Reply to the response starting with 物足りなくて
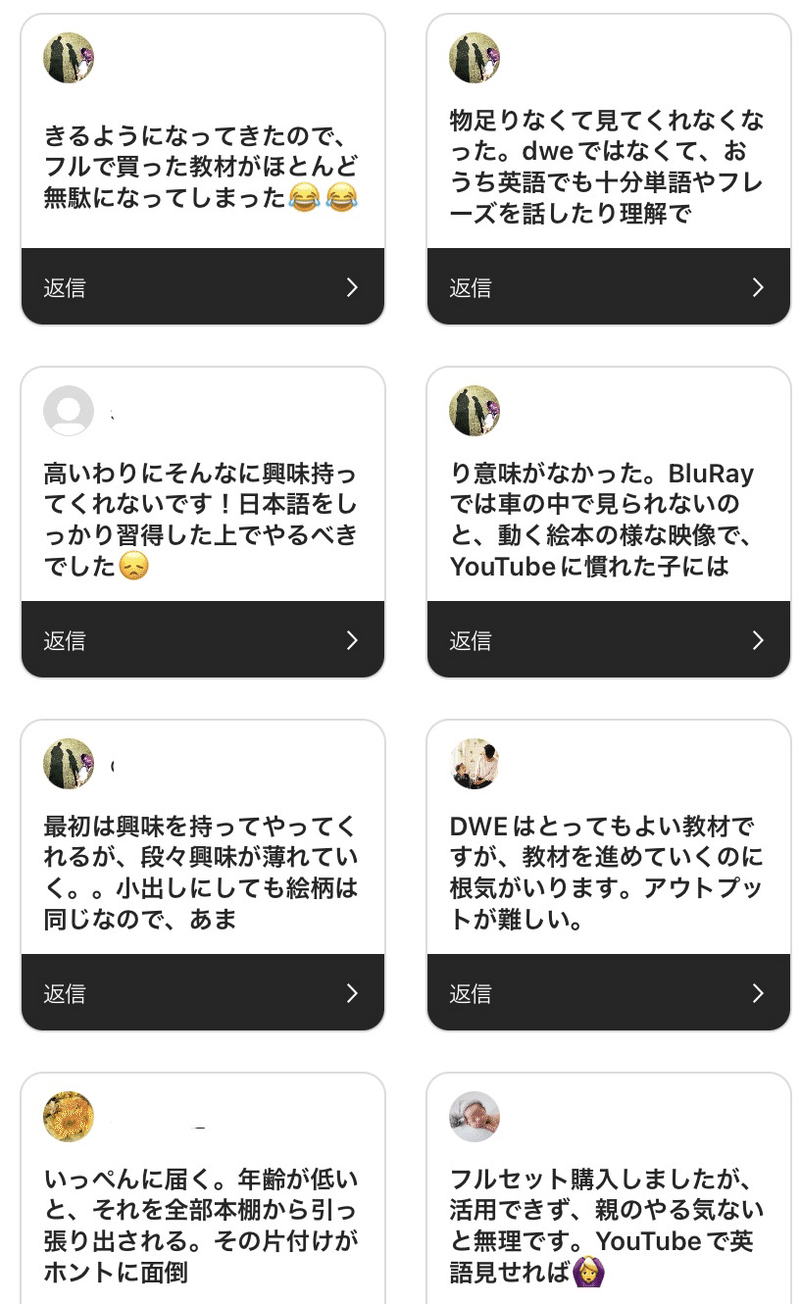The image size is (800, 1304). (608, 287)
